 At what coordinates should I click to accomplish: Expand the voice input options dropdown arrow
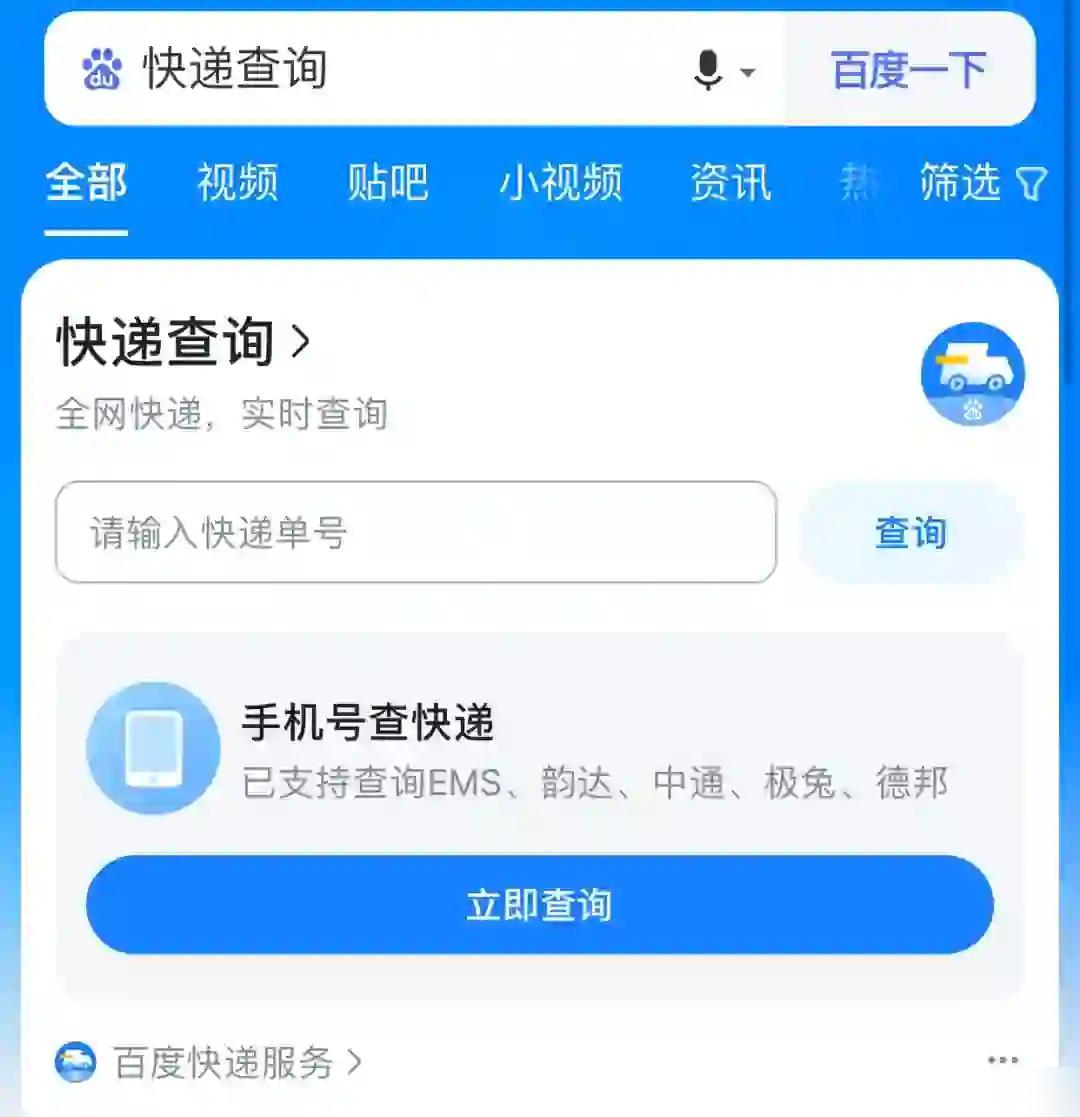pos(747,71)
